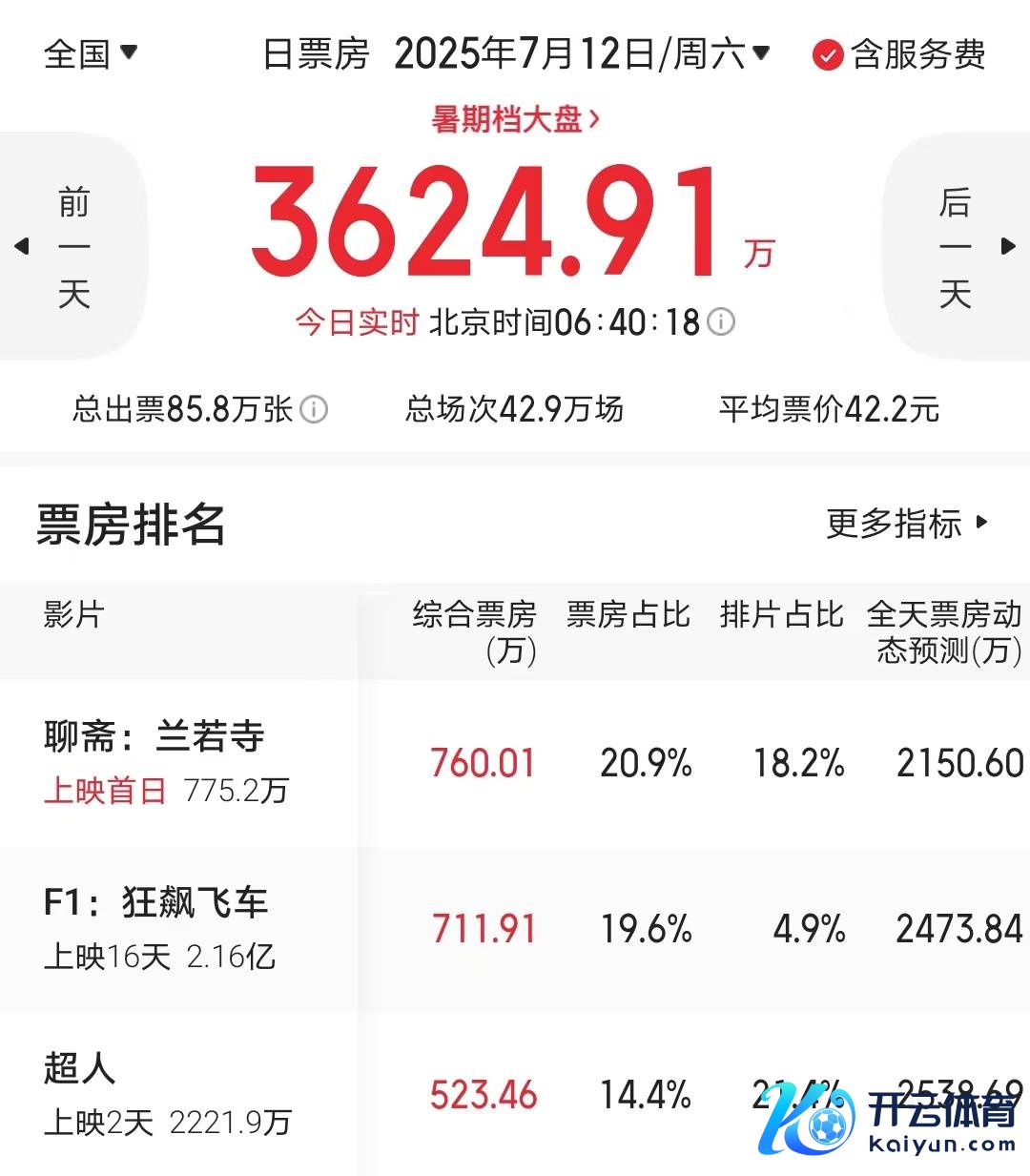Go to 后一天 box office
This screenshot has height=1176, width=1030.
(957, 247)
